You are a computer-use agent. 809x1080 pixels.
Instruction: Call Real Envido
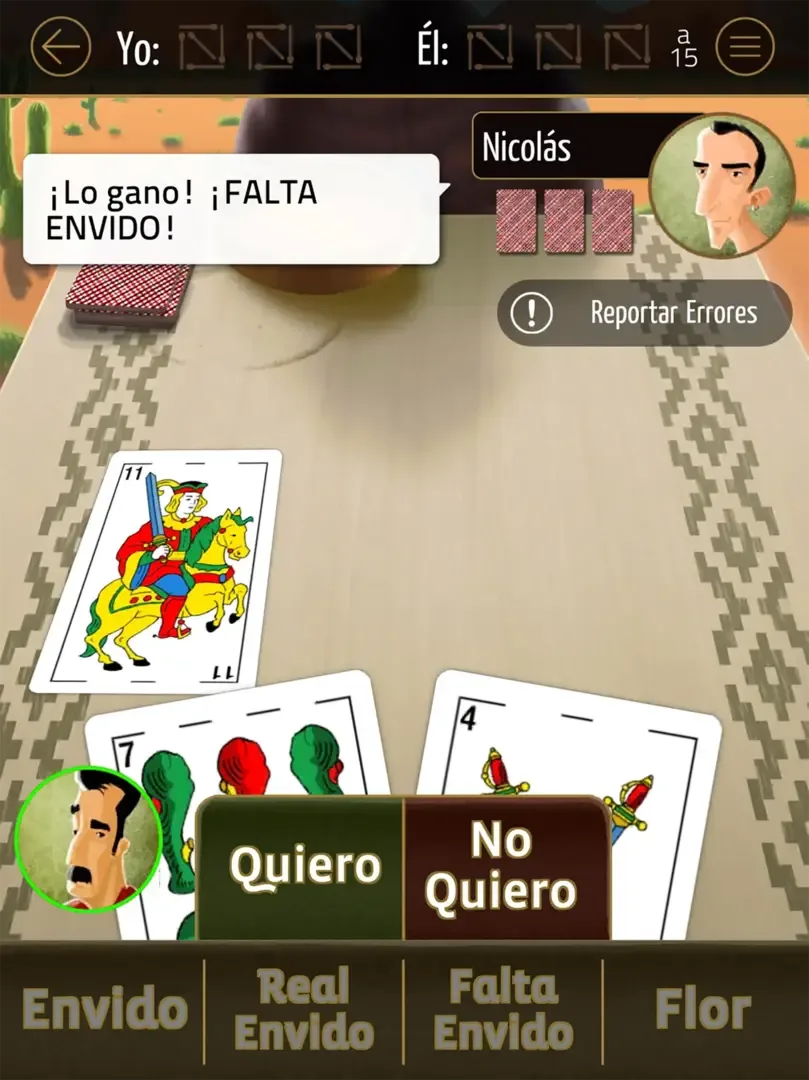304,1010
